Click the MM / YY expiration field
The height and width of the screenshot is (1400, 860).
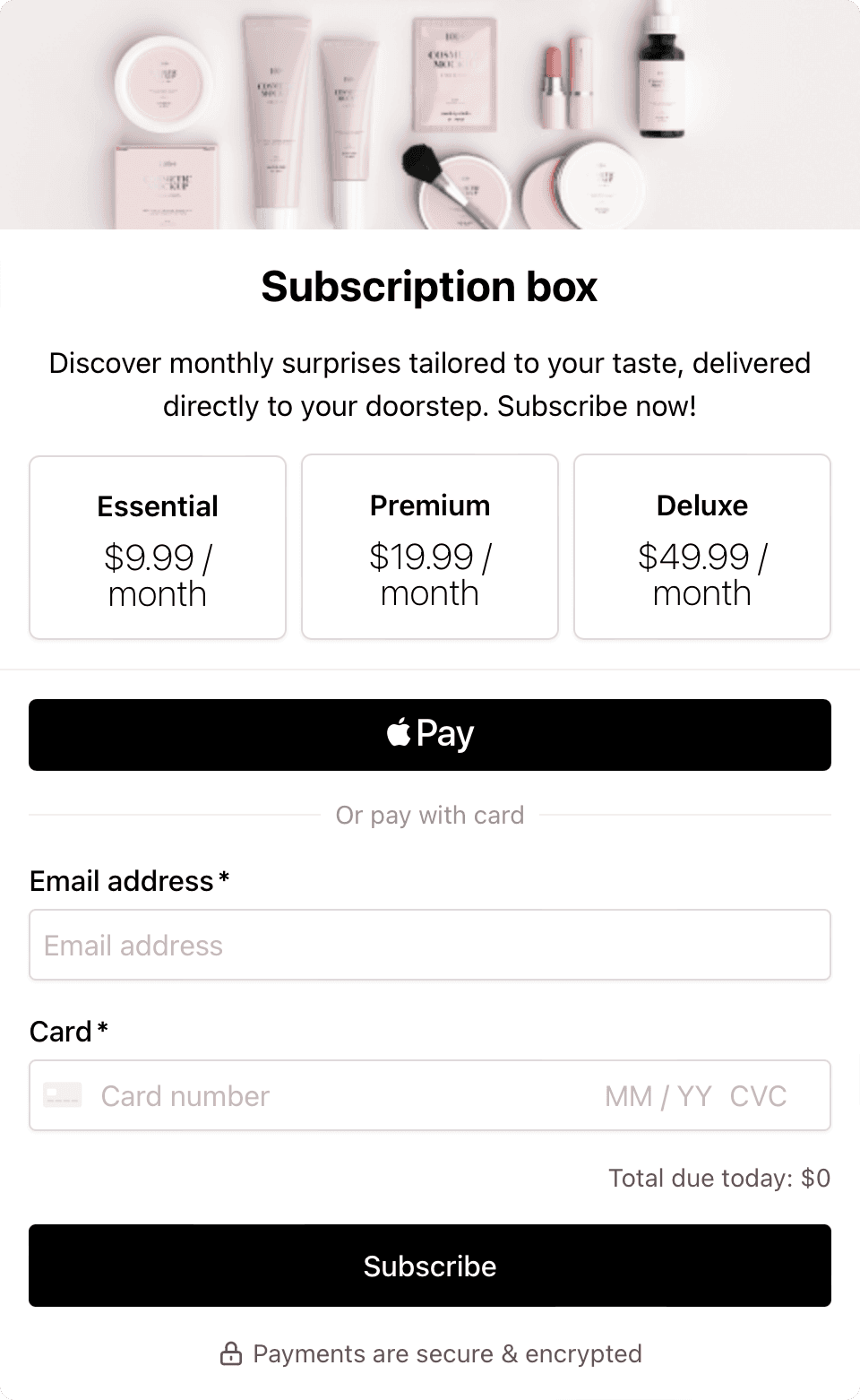point(657,1095)
